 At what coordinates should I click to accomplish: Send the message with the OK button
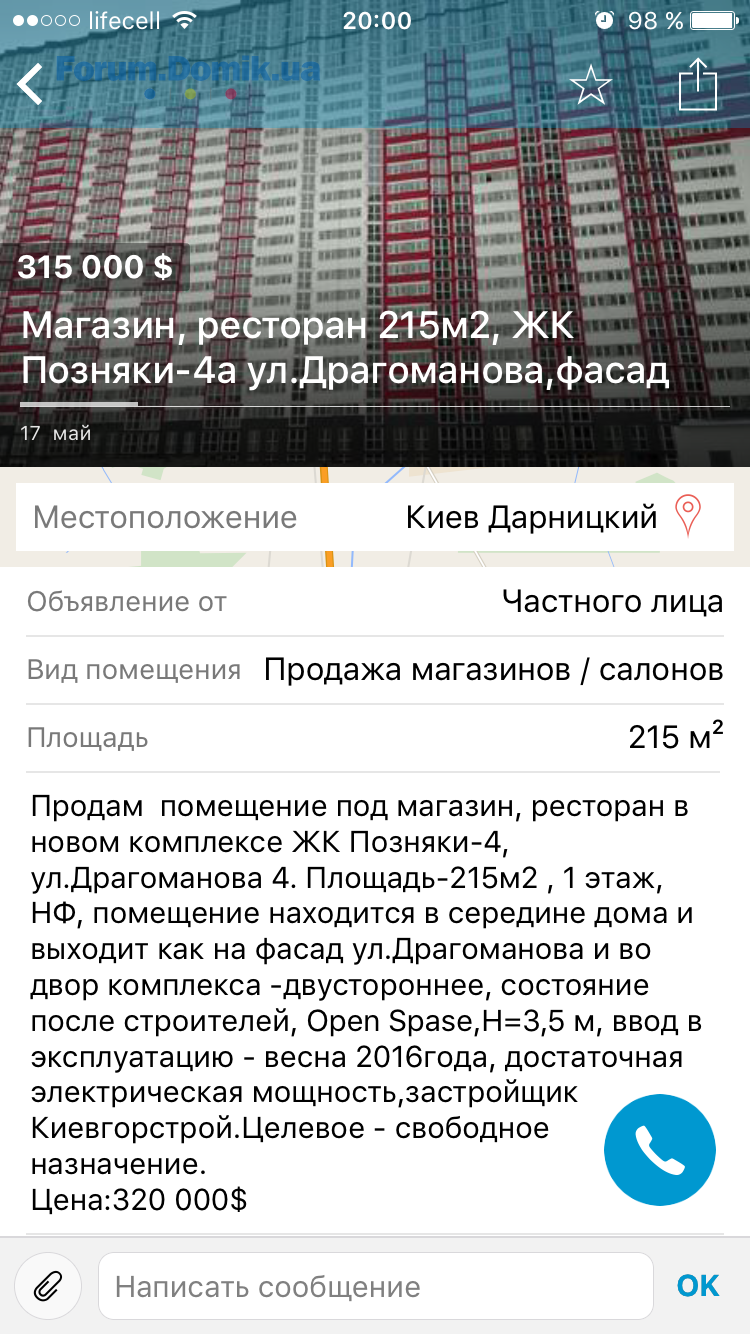[x=698, y=1286]
